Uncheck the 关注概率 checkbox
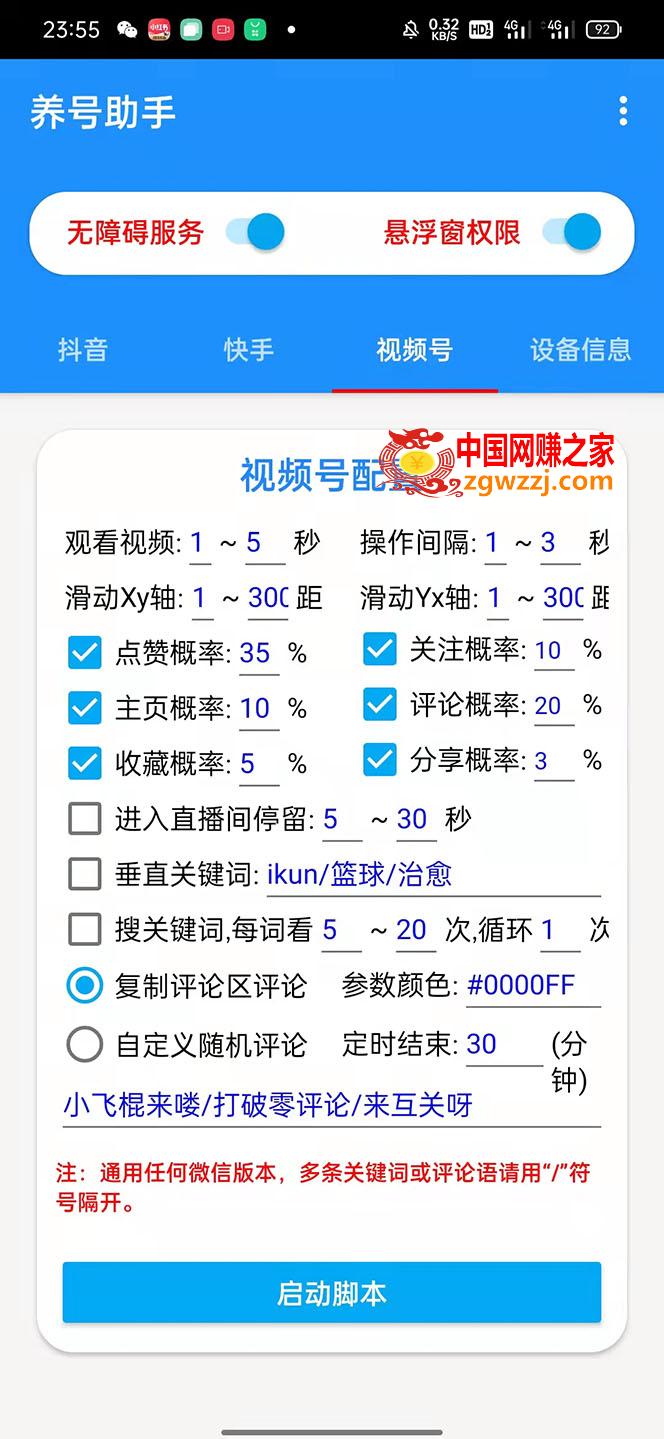Screen dimensions: 664x1439 pos(379,649)
